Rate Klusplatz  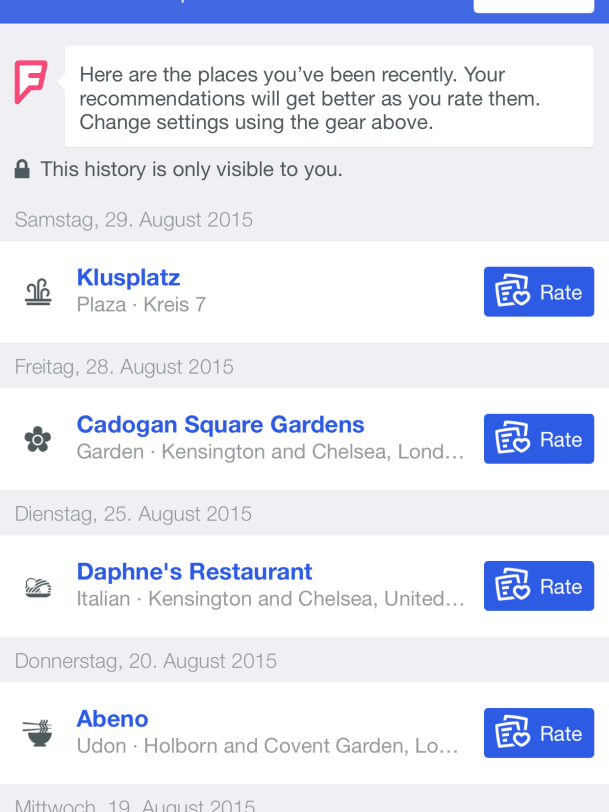pos(538,292)
